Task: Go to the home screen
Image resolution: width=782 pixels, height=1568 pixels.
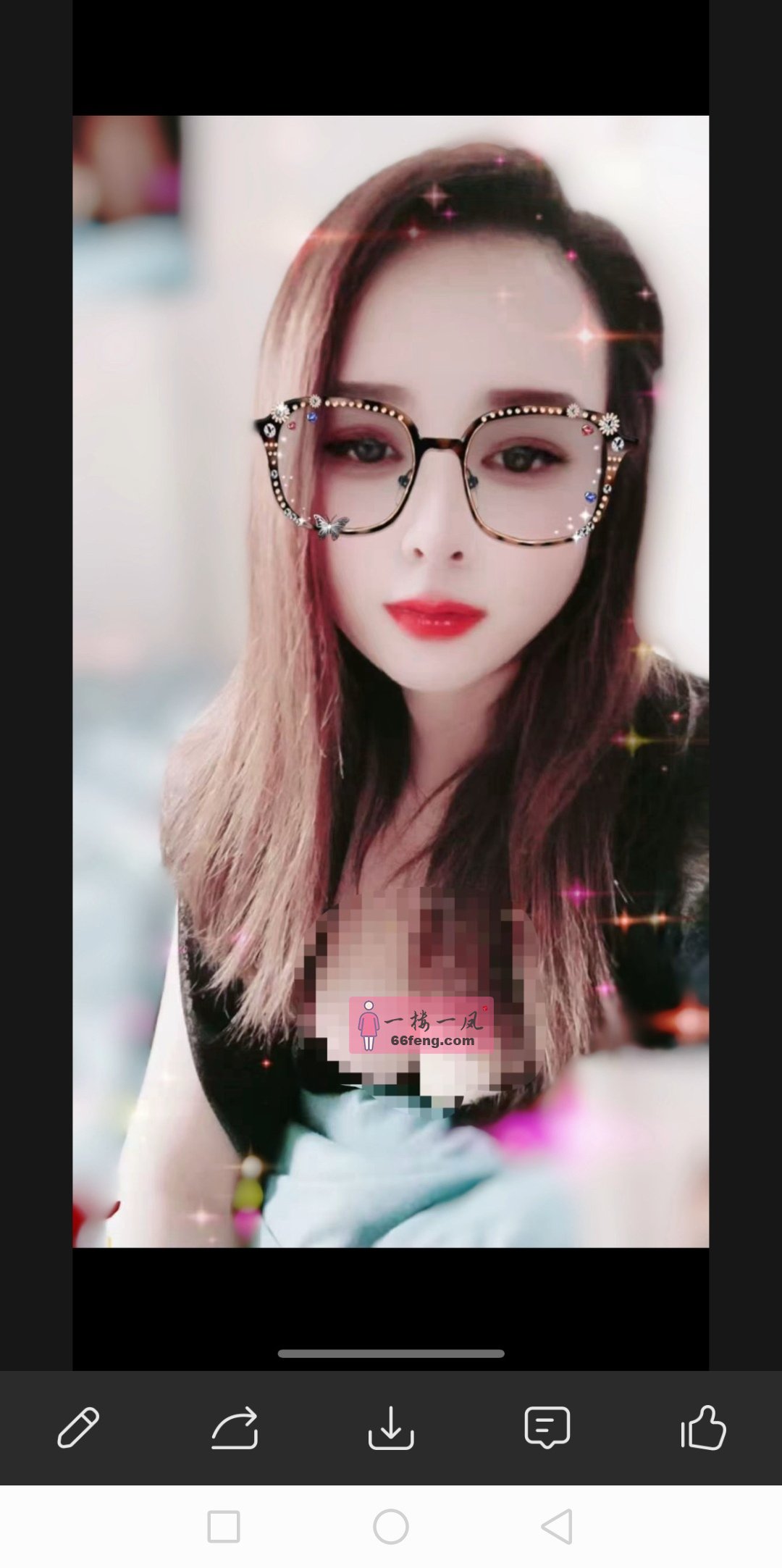Action: pos(391,1527)
